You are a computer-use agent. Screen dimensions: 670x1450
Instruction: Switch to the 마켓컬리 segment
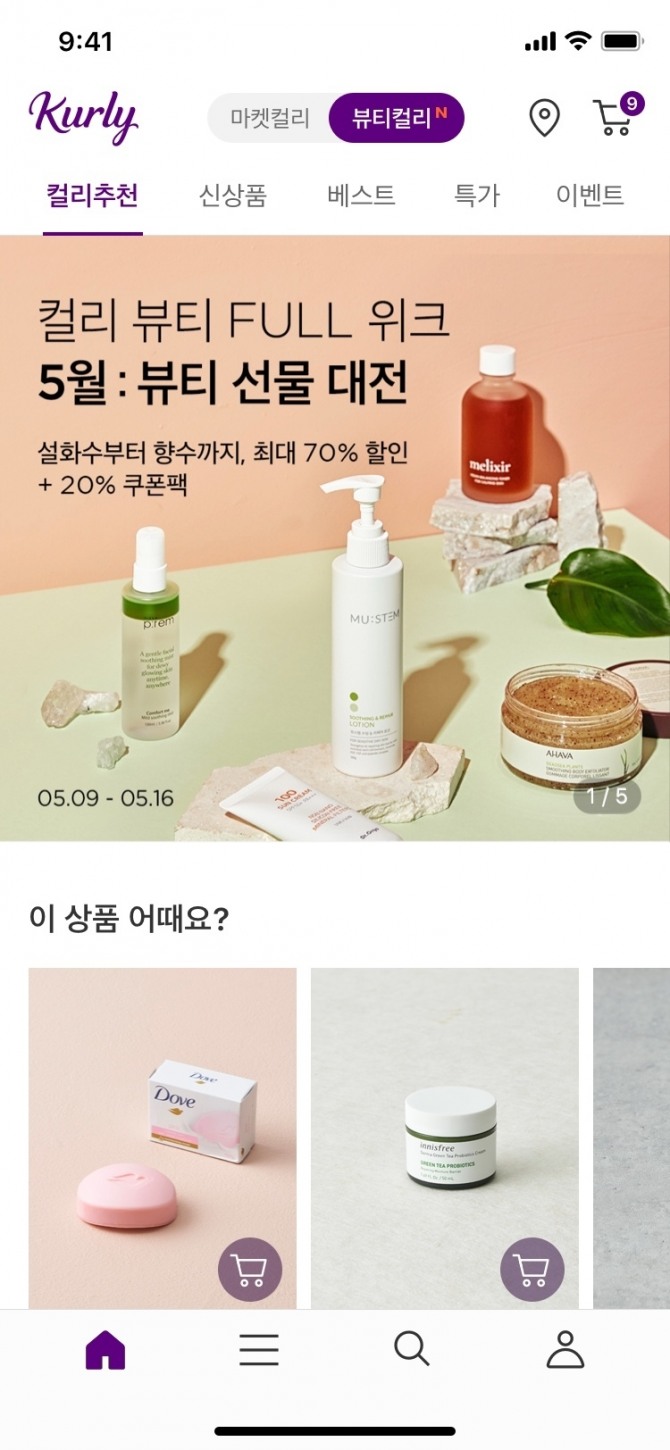pyautogui.click(x=268, y=119)
